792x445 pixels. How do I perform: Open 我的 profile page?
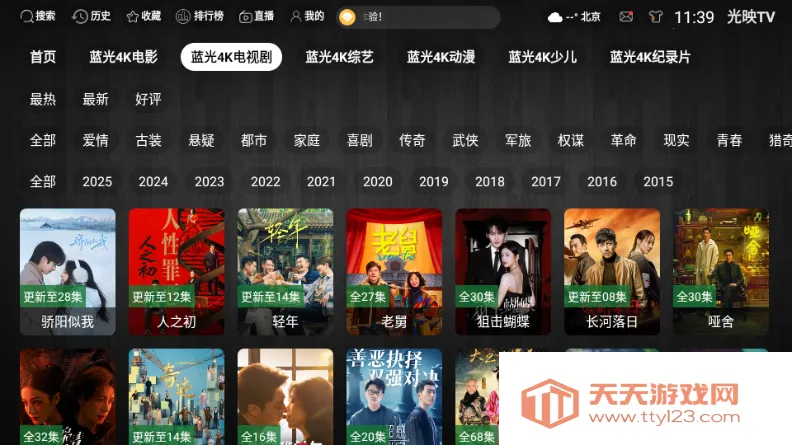[307, 17]
